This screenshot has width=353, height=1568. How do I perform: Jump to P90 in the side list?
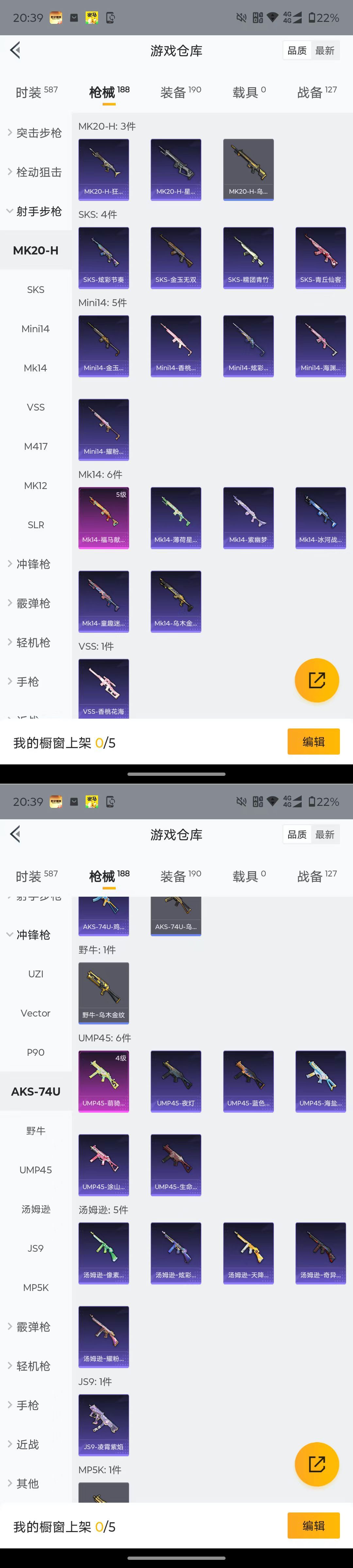35,1053
